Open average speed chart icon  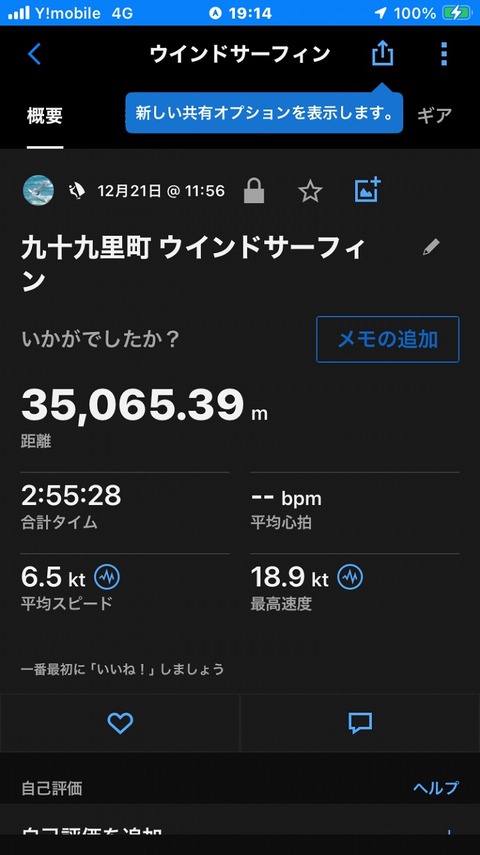point(107,577)
